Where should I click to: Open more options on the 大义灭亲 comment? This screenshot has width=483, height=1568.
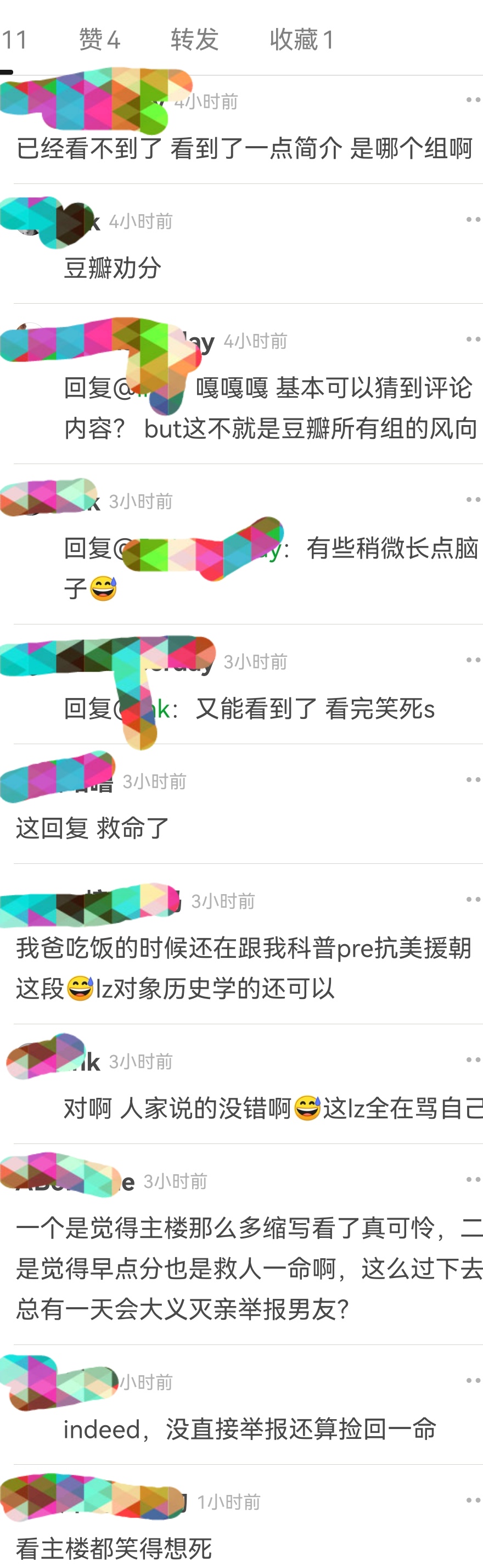(473, 1180)
